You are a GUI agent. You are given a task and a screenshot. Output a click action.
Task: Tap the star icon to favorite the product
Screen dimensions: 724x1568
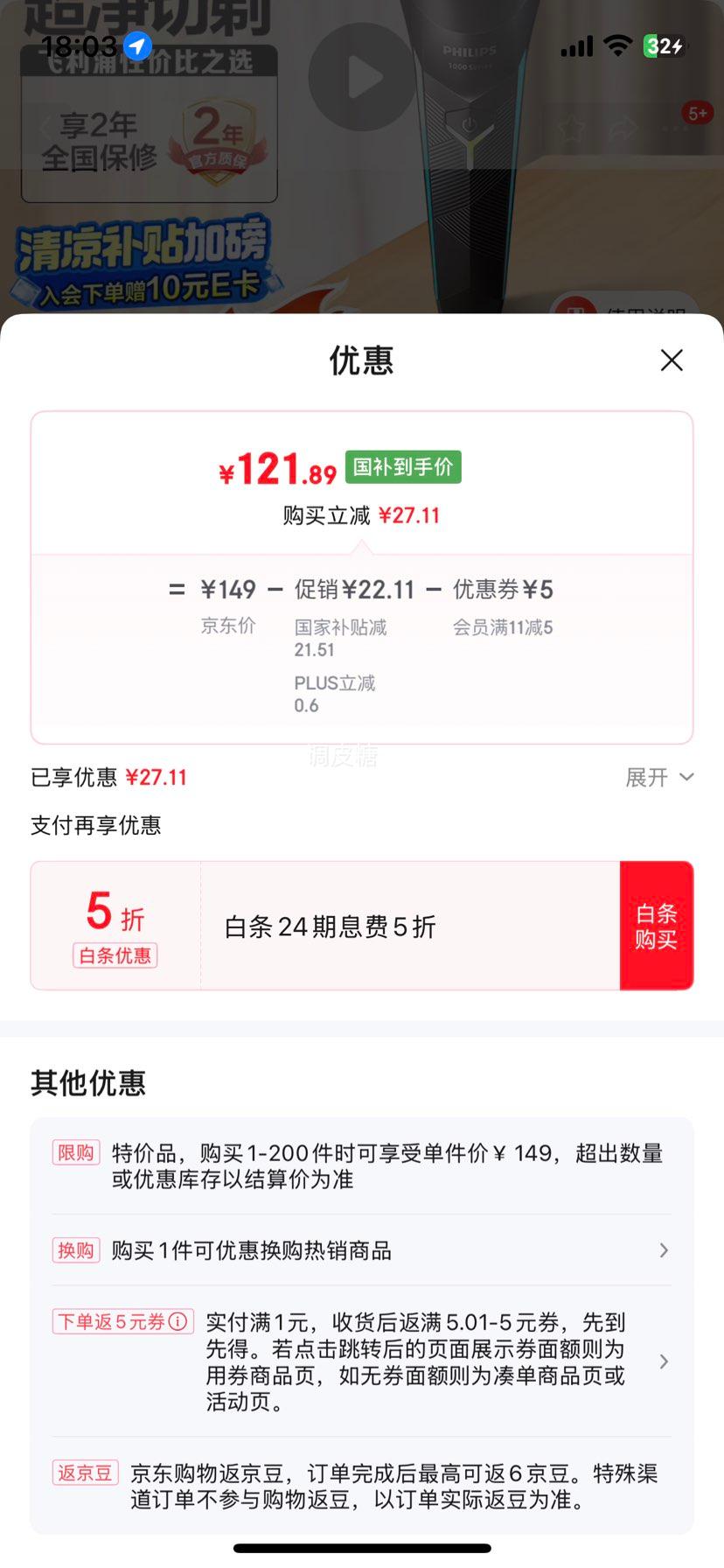(573, 127)
